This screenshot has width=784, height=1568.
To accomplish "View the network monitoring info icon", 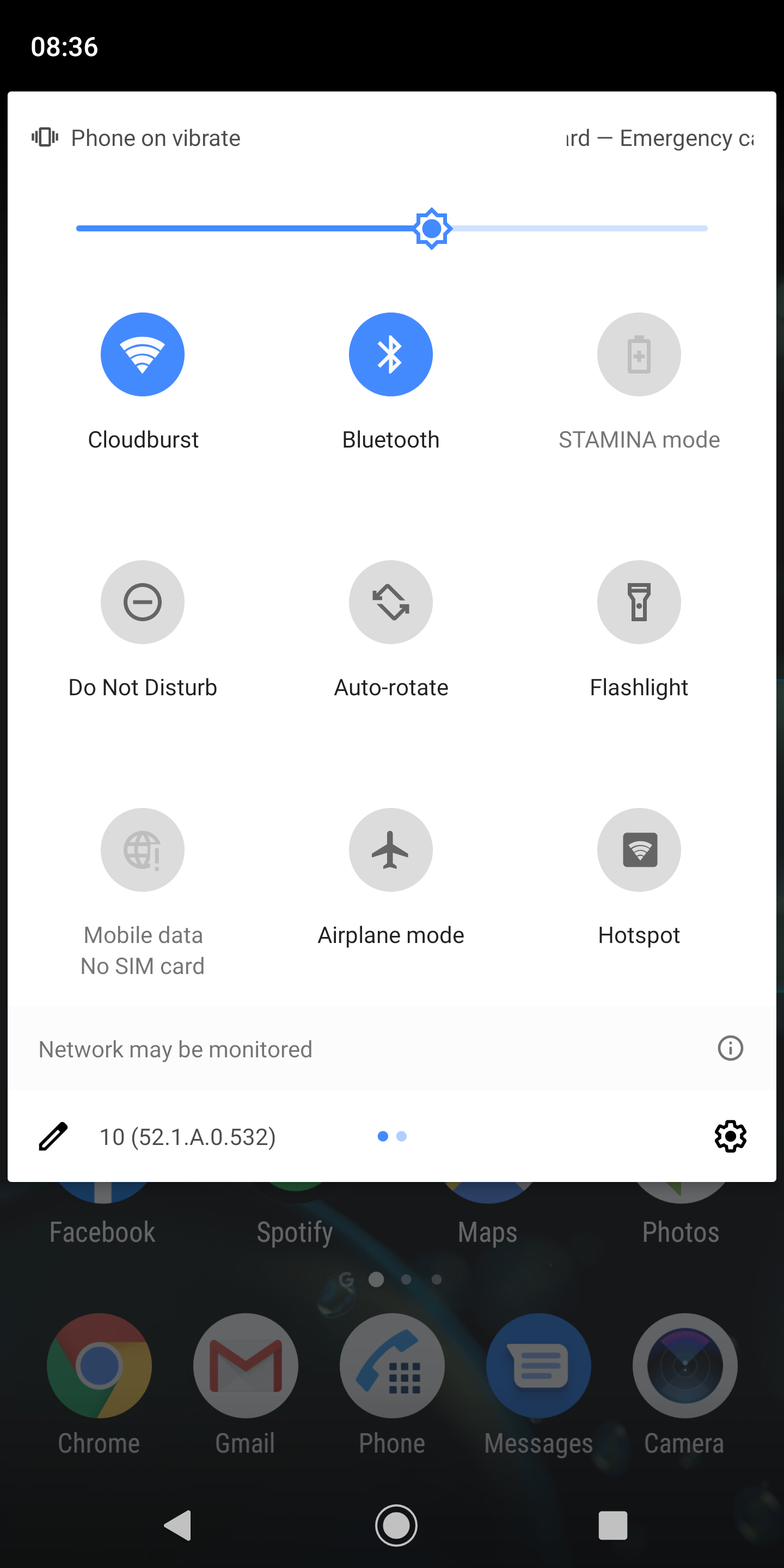I will [x=730, y=1048].
